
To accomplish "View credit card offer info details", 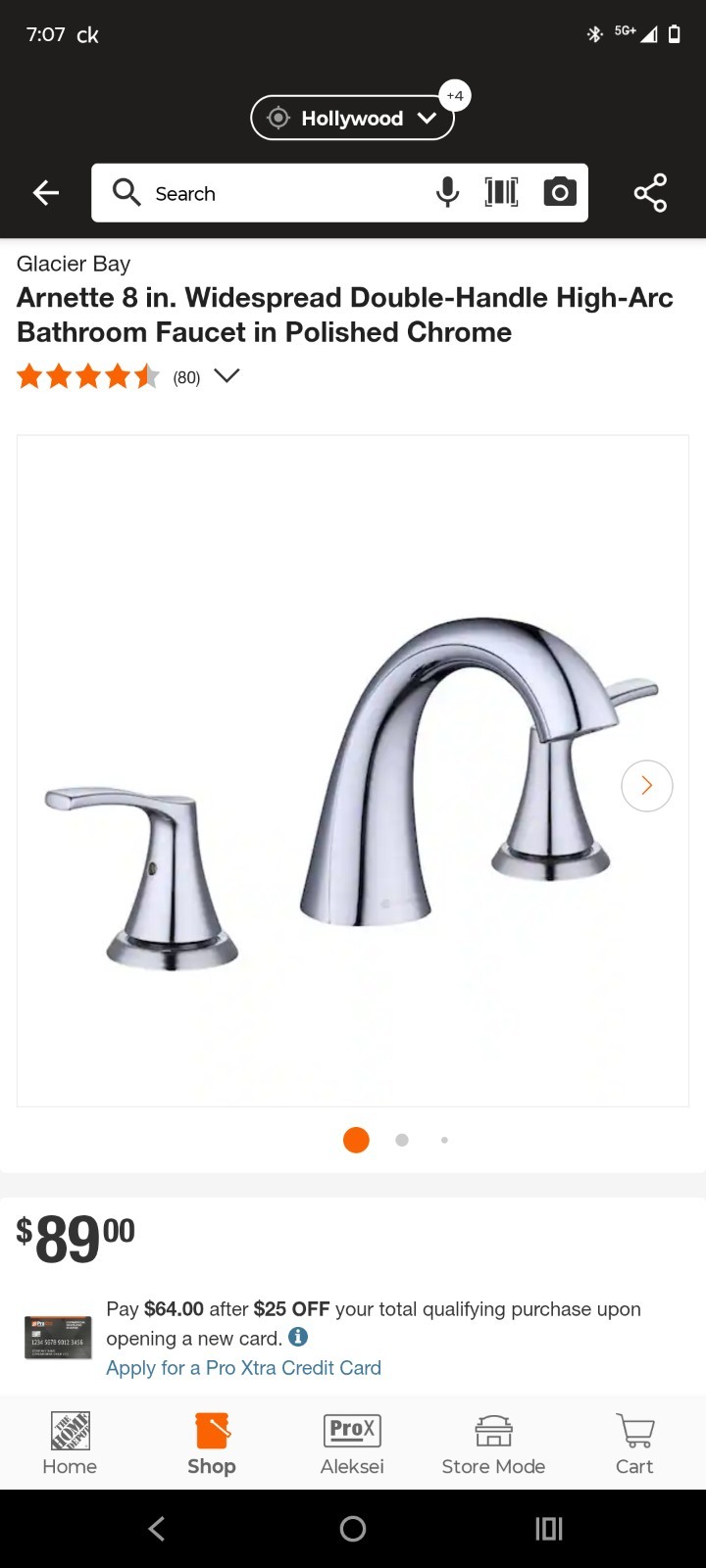I will [298, 1337].
